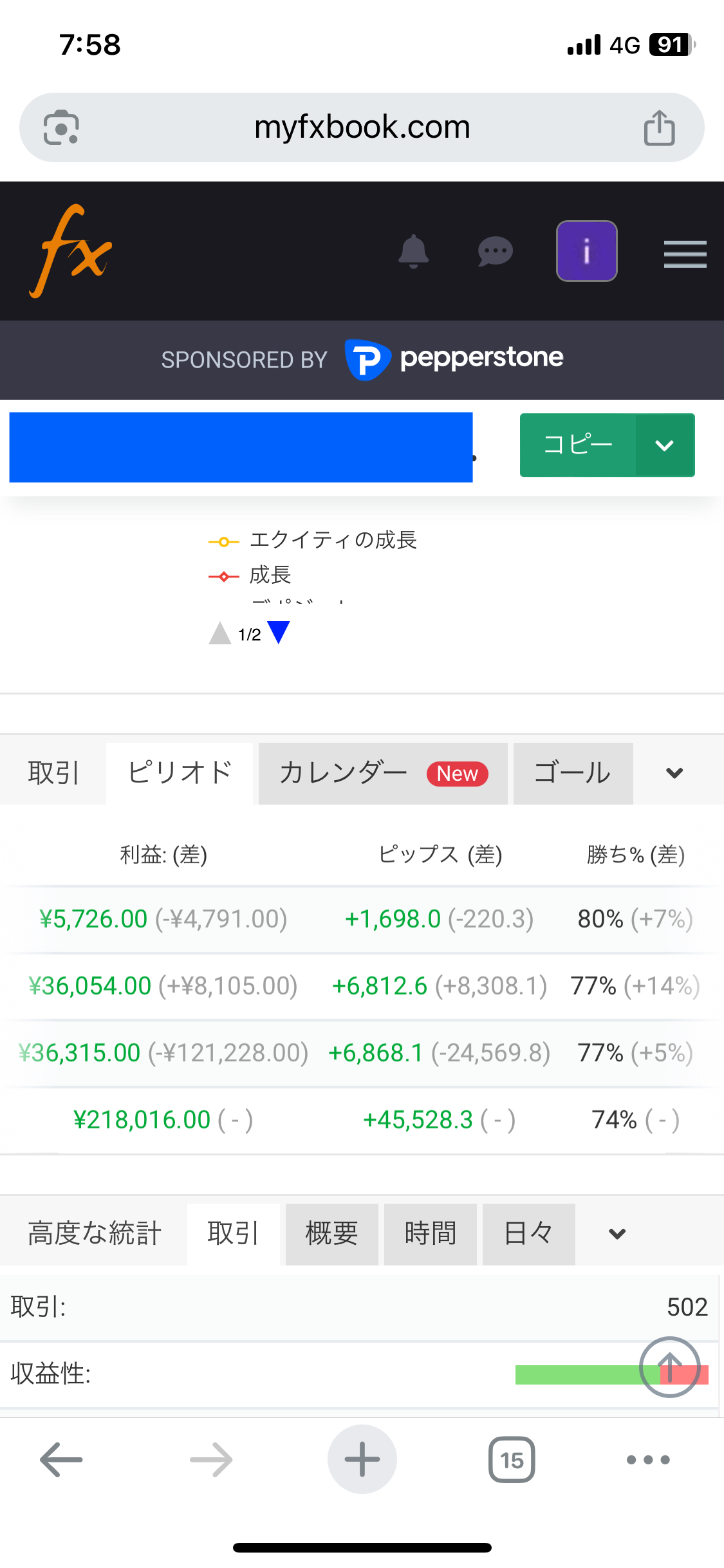Viewport: 724px width, 1568px height.
Task: Tap the green コピー button
Action: pos(578,445)
